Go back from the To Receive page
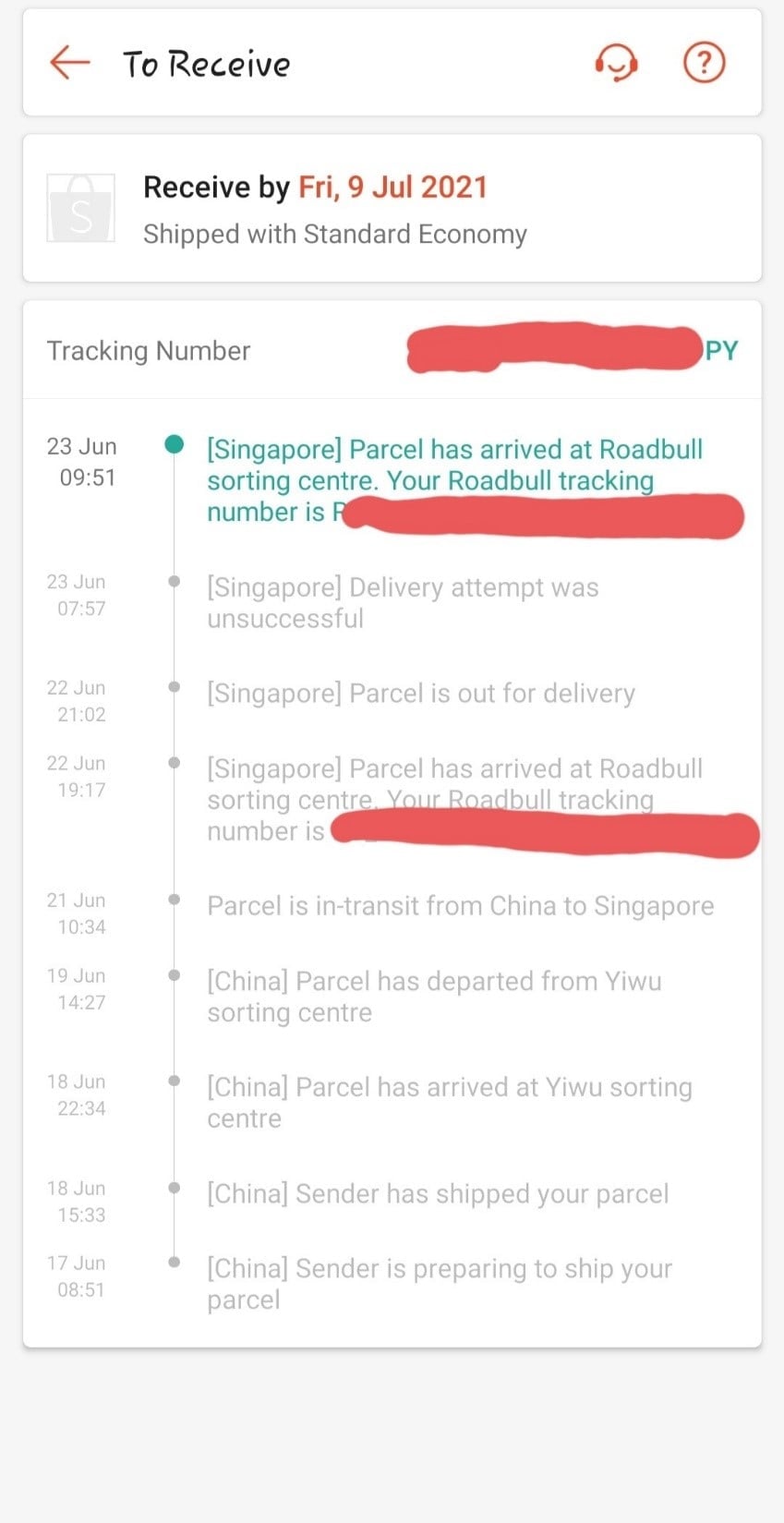Viewport: 784px width, 1523px height. pyautogui.click(x=70, y=63)
